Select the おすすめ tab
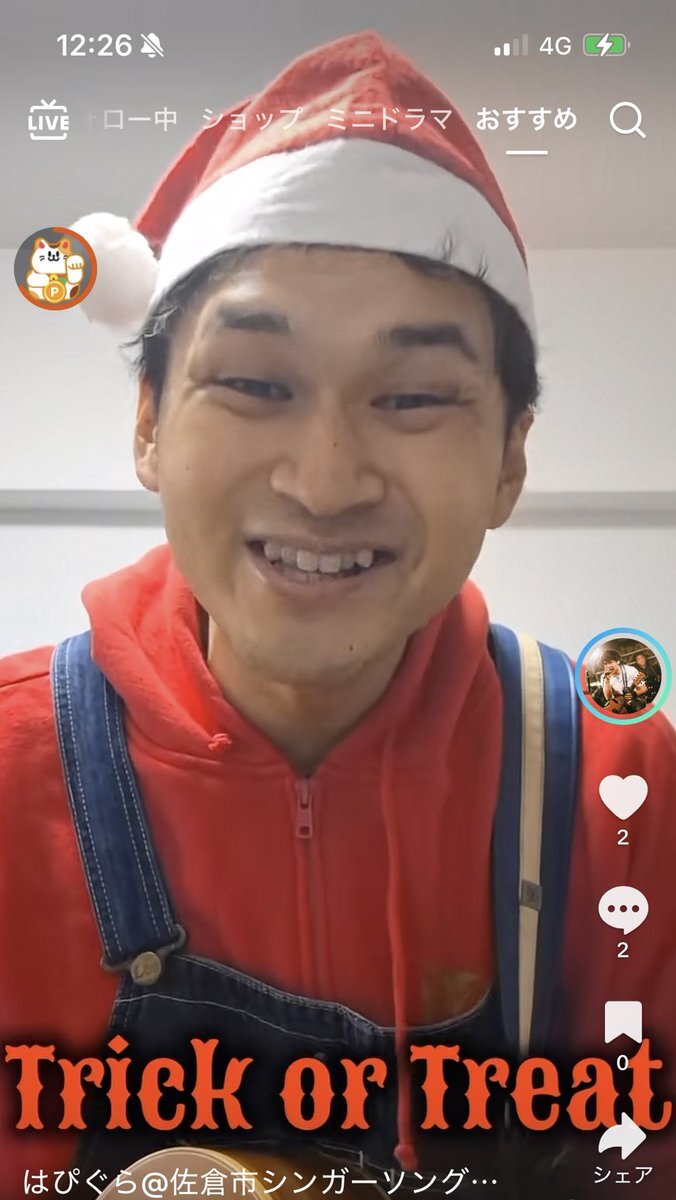 click(x=526, y=120)
